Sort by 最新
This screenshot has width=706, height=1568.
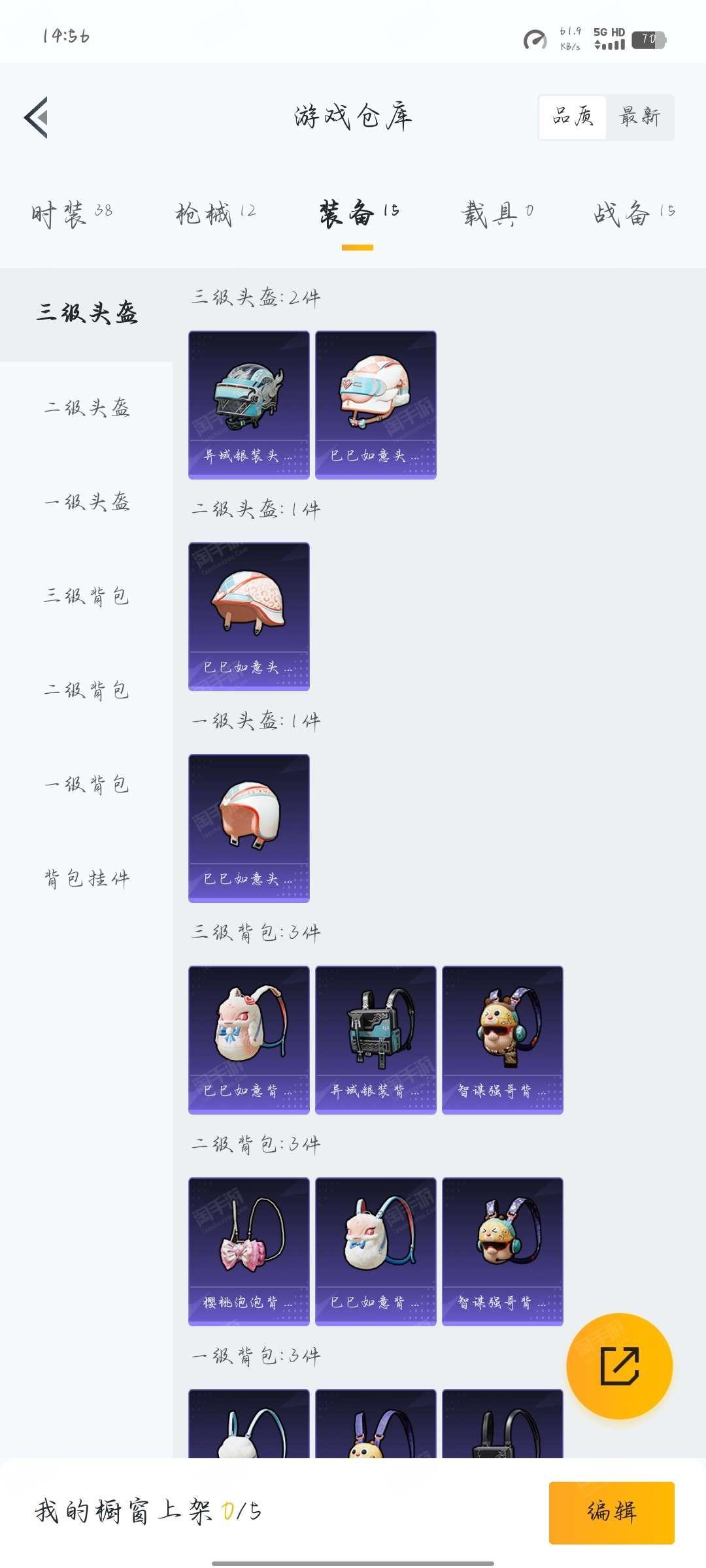[640, 117]
